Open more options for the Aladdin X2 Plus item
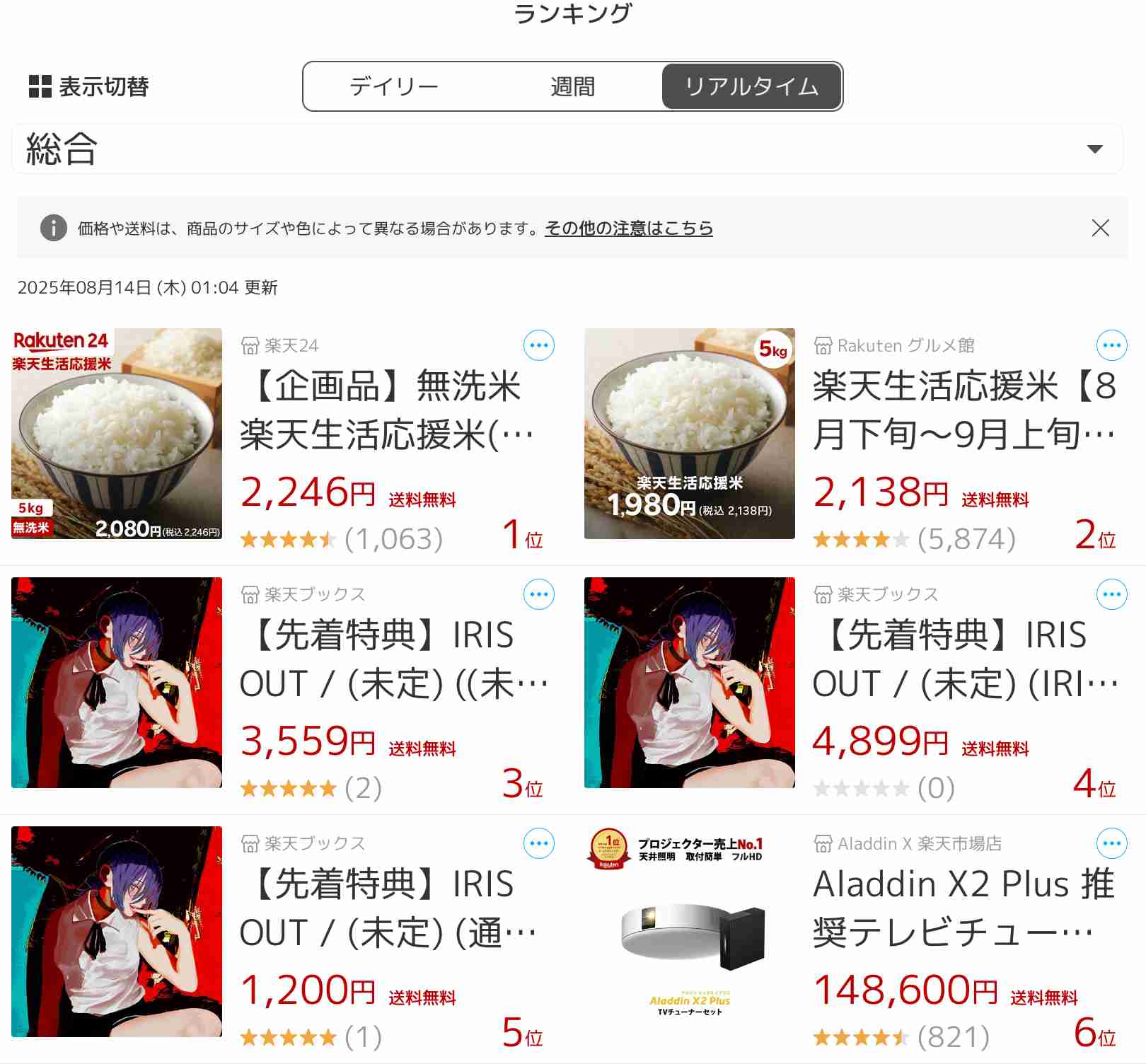Viewport: 1146px width, 1064px height. click(1111, 844)
